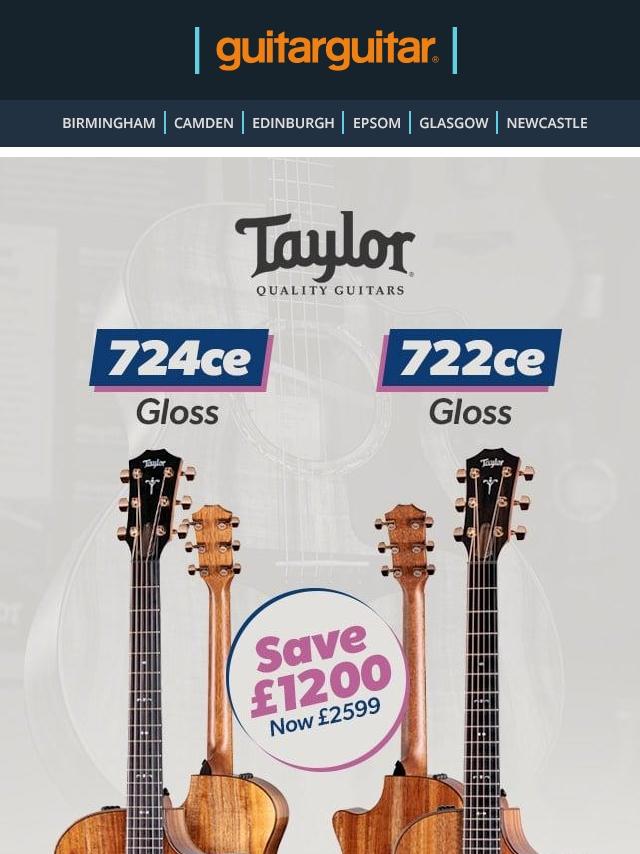
Task: Open the Birmingham store link
Action: tap(109, 123)
